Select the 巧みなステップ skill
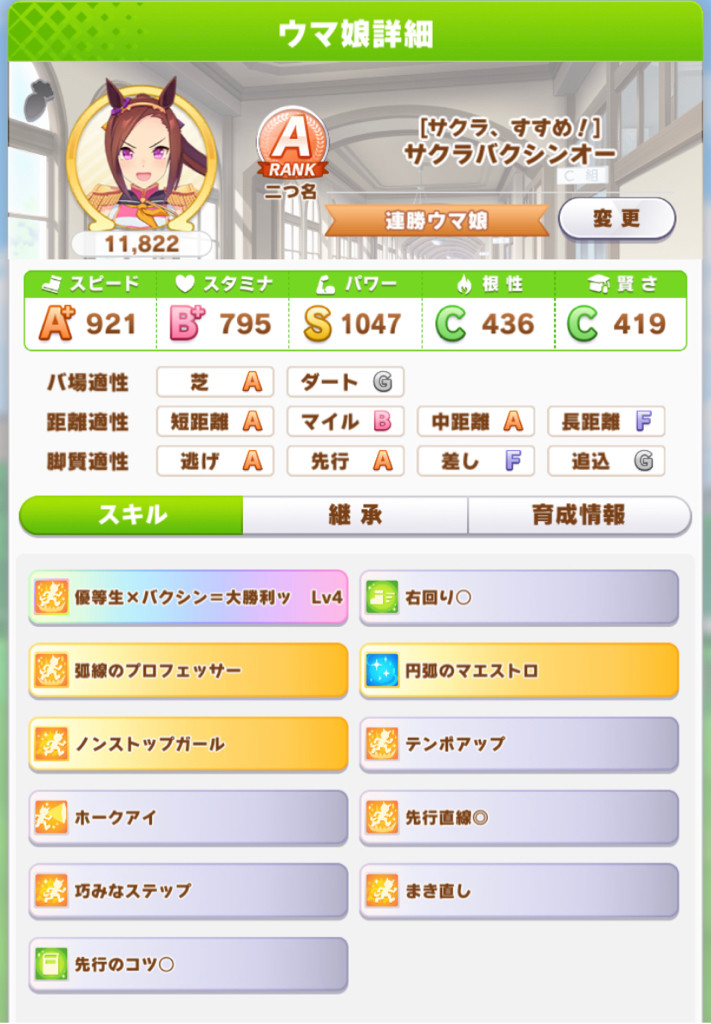 (x=188, y=890)
